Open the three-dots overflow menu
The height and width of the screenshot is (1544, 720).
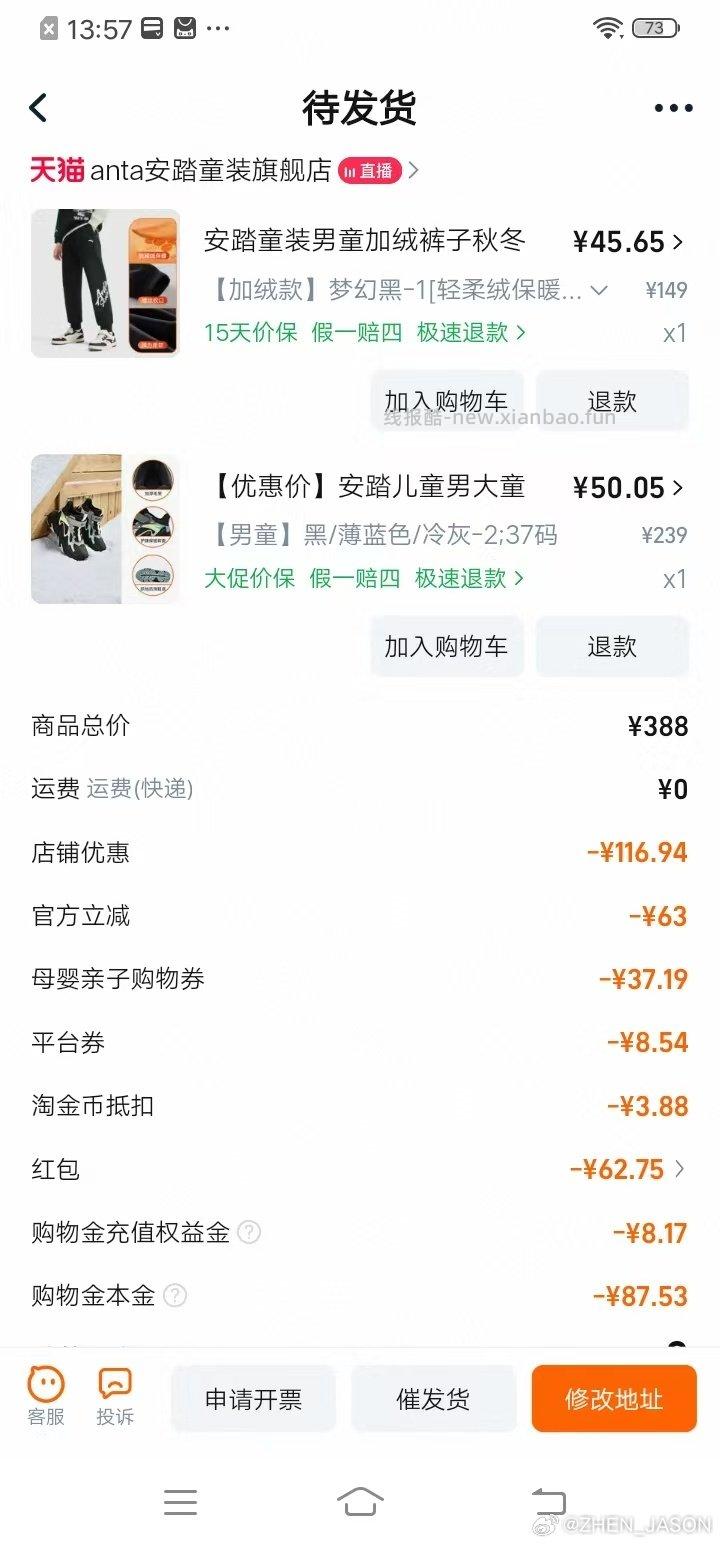pyautogui.click(x=673, y=107)
